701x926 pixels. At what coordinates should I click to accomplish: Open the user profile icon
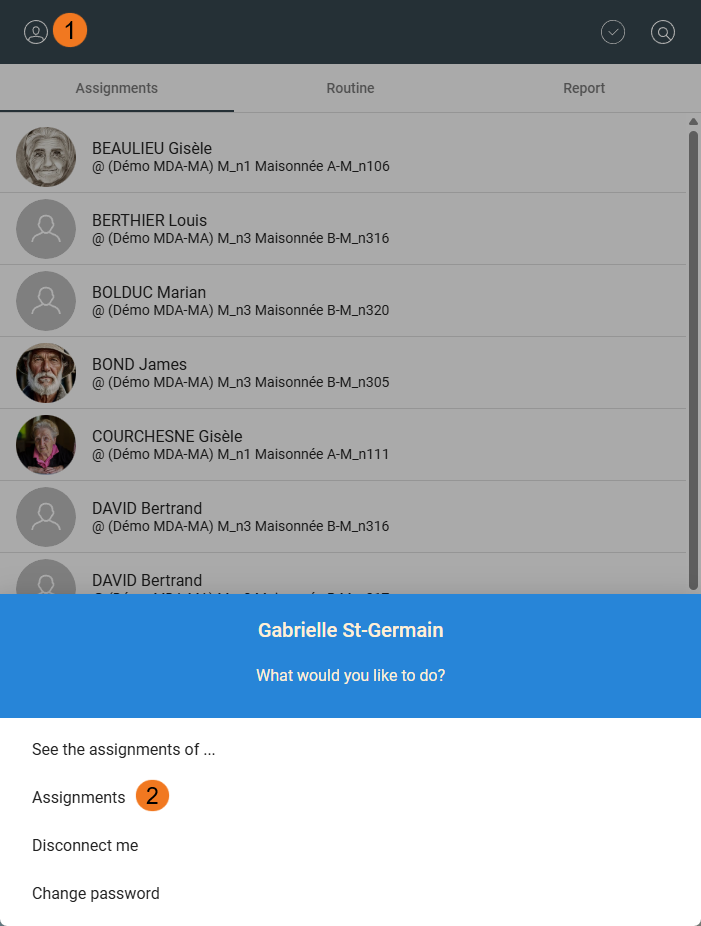[x=36, y=32]
